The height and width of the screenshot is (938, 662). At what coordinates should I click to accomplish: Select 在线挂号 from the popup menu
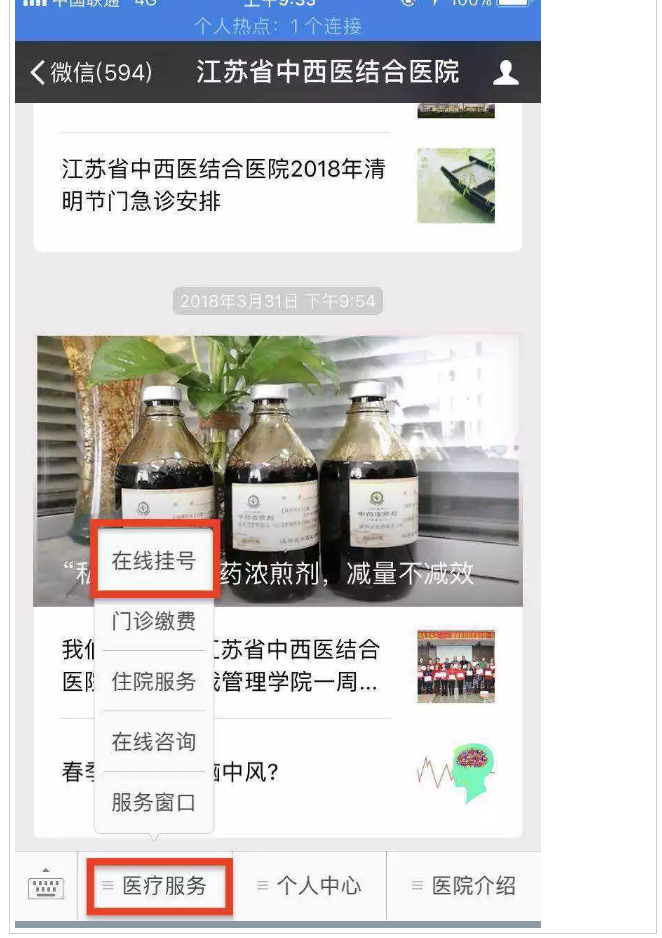[x=153, y=561]
